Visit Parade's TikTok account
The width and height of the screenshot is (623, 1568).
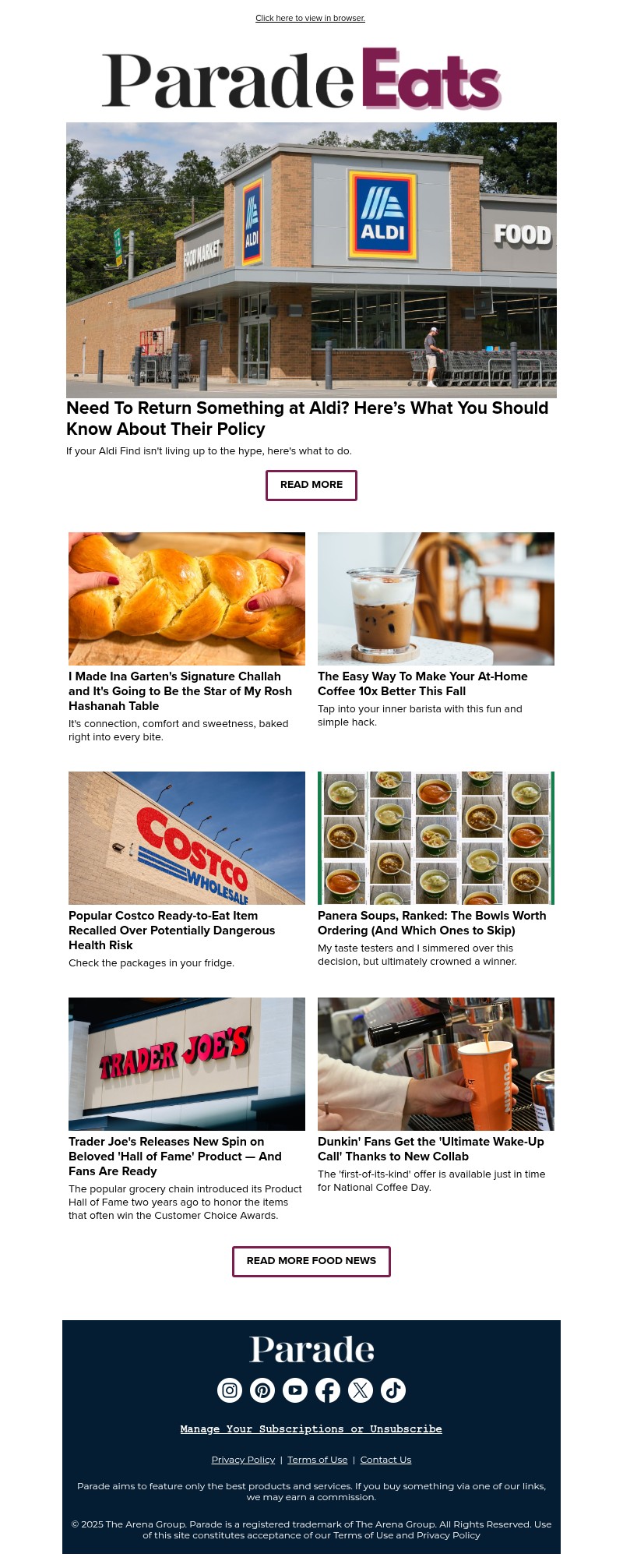(x=392, y=1390)
